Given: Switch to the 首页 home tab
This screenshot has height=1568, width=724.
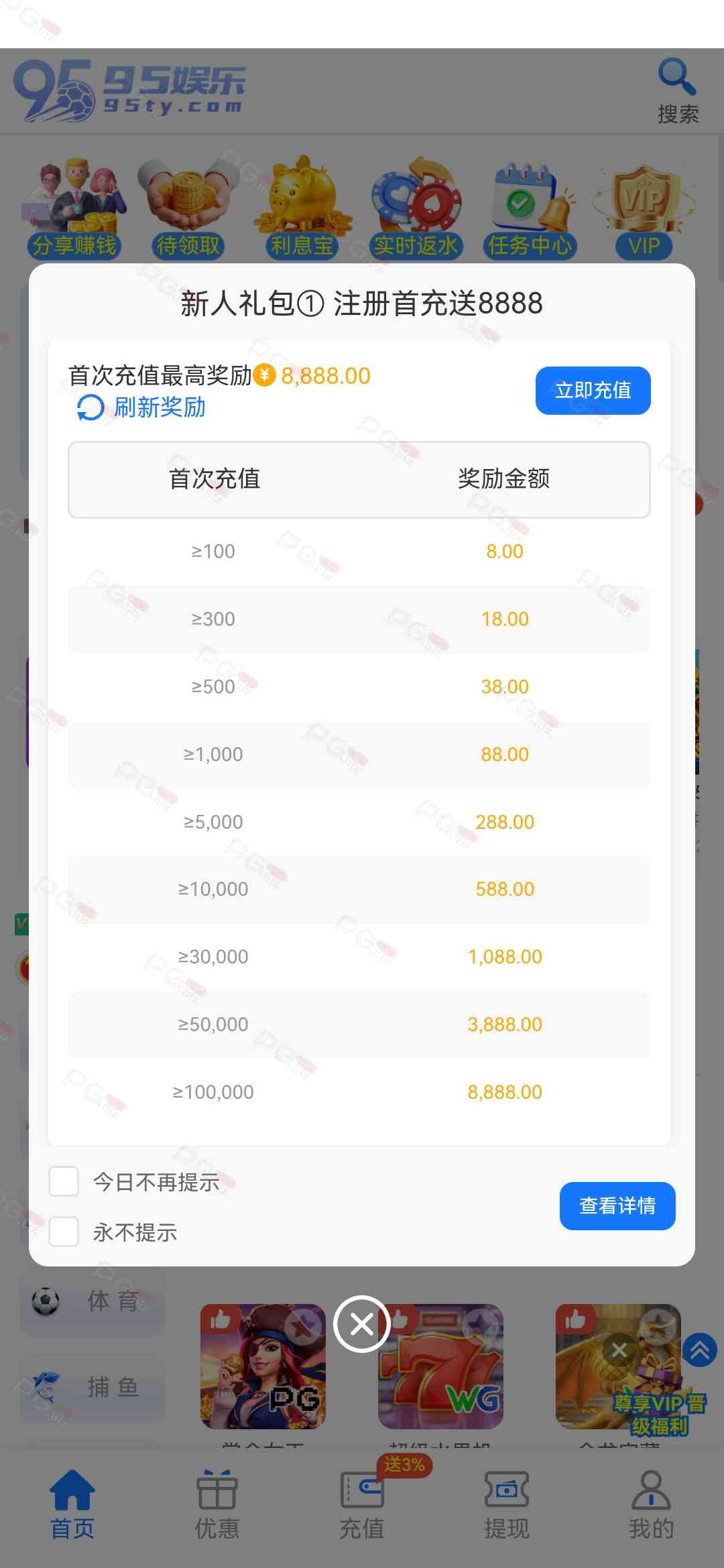Looking at the screenshot, I should click(x=72, y=1505).
